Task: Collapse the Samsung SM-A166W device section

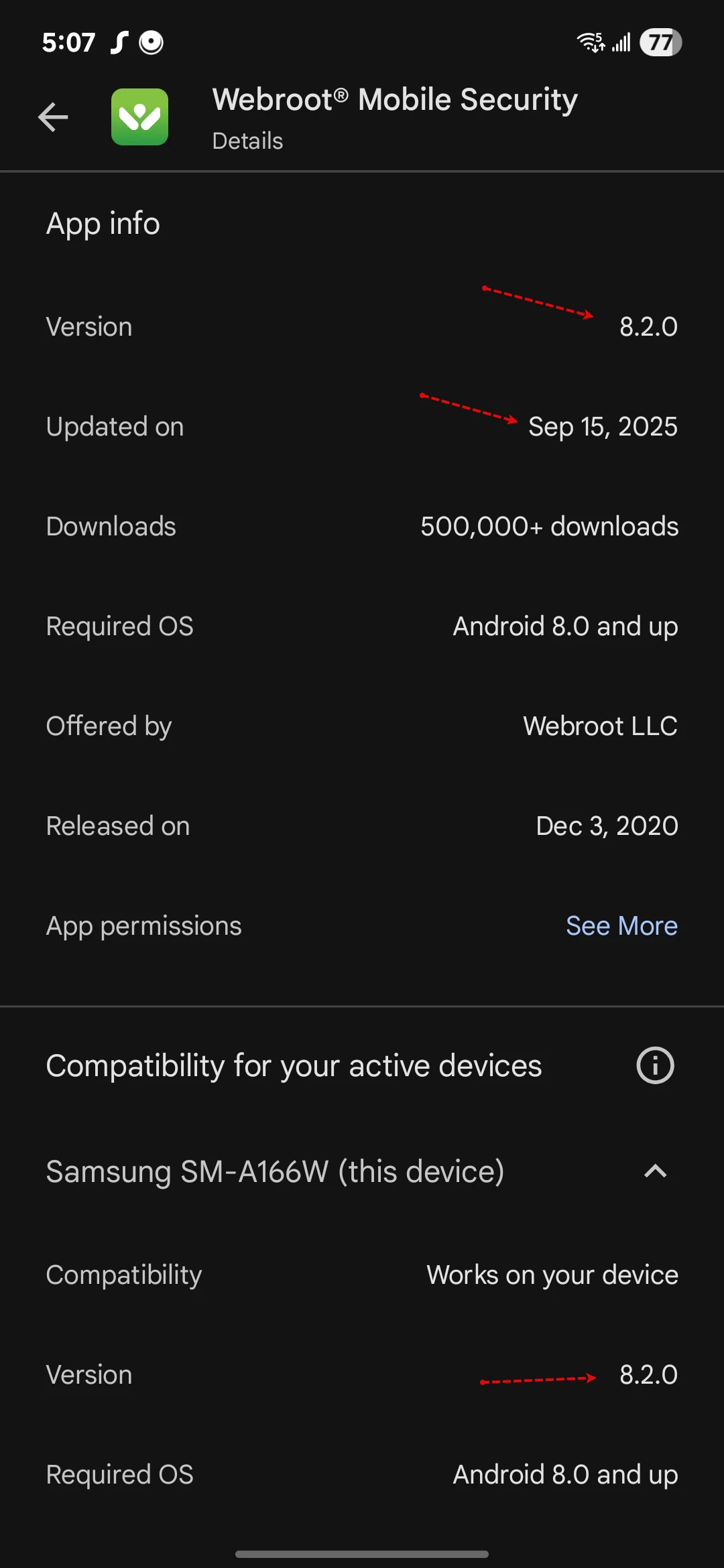Action: tap(654, 1171)
